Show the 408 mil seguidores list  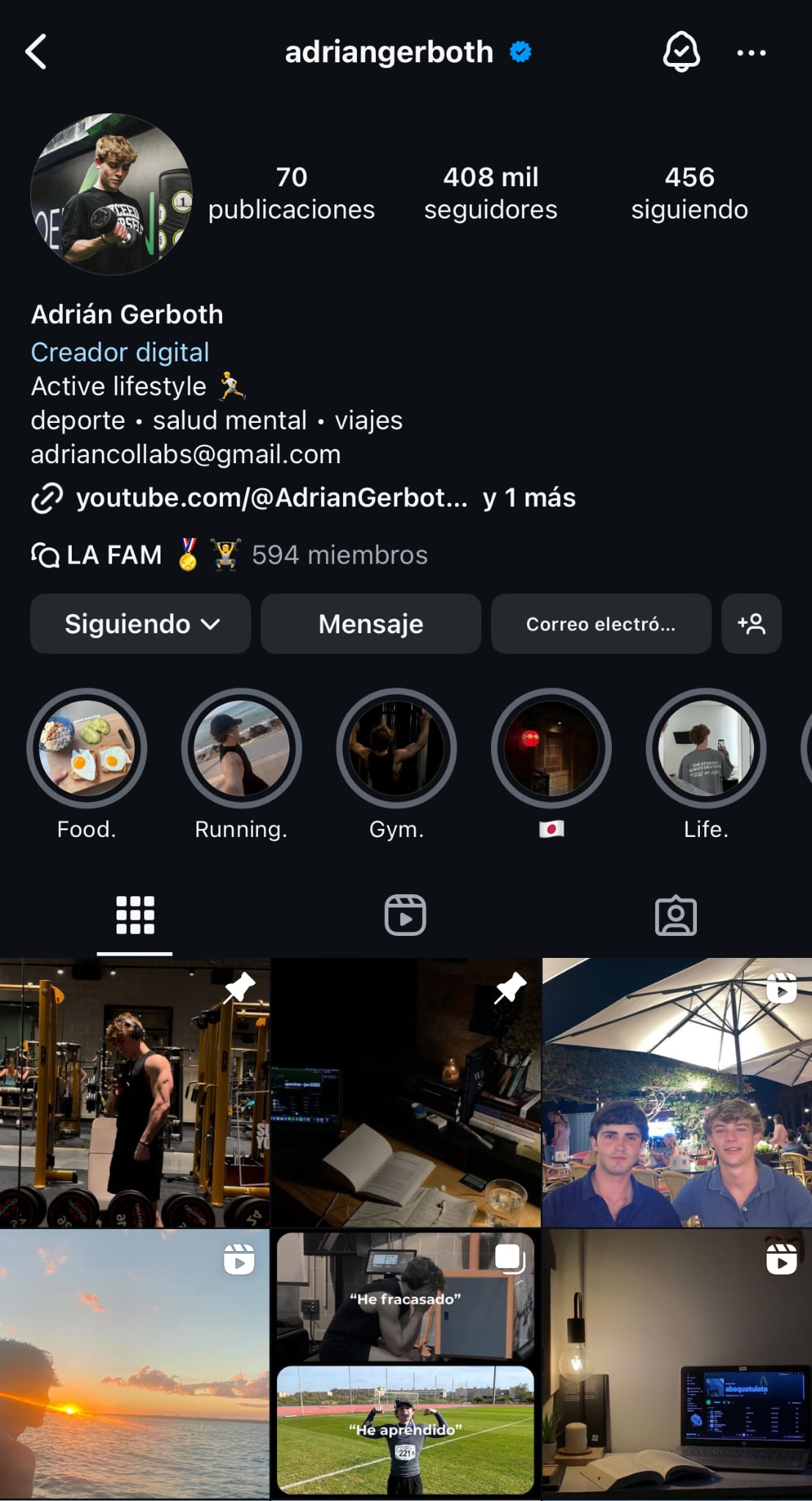coord(490,193)
